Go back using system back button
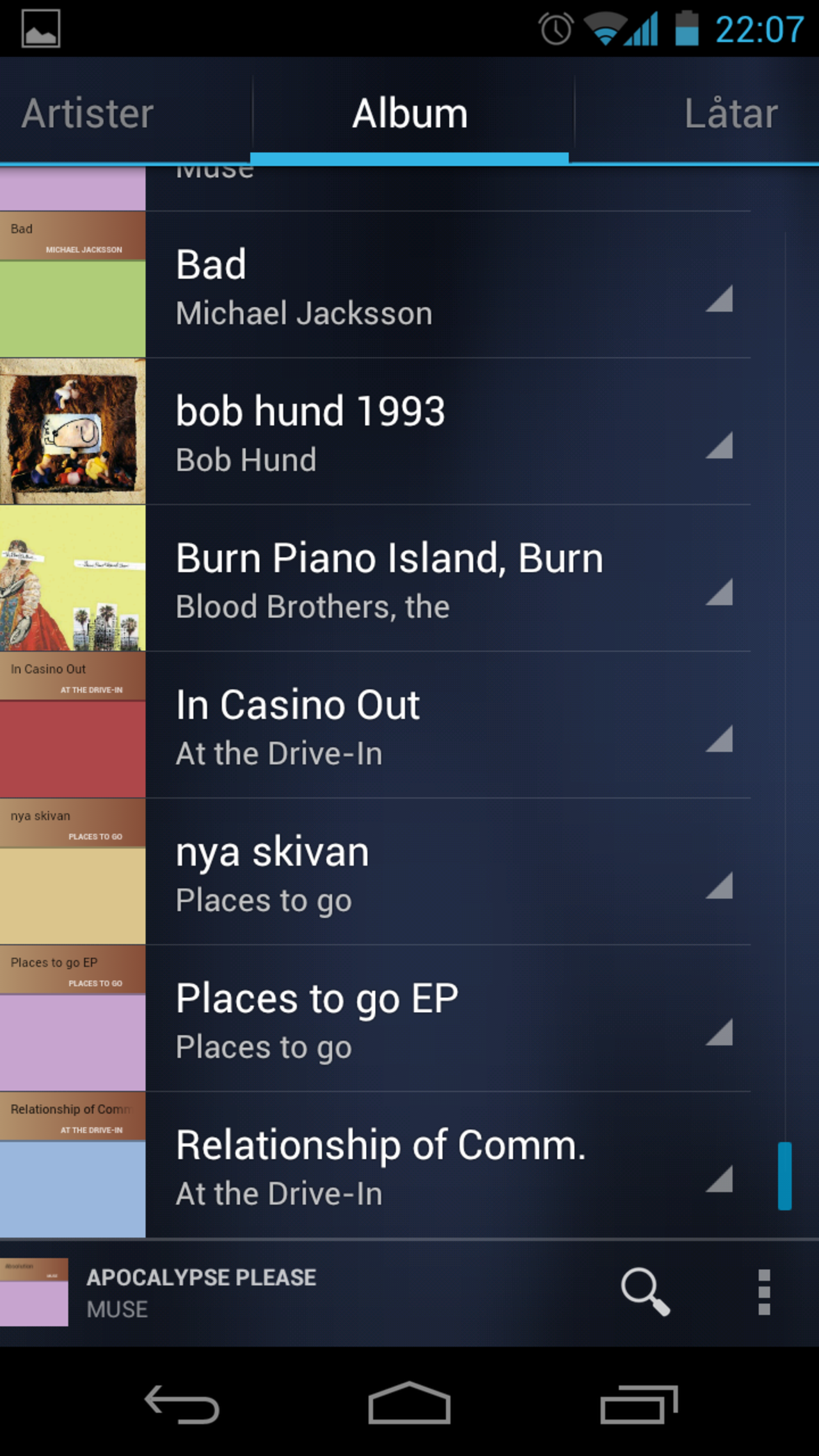 (182, 1404)
